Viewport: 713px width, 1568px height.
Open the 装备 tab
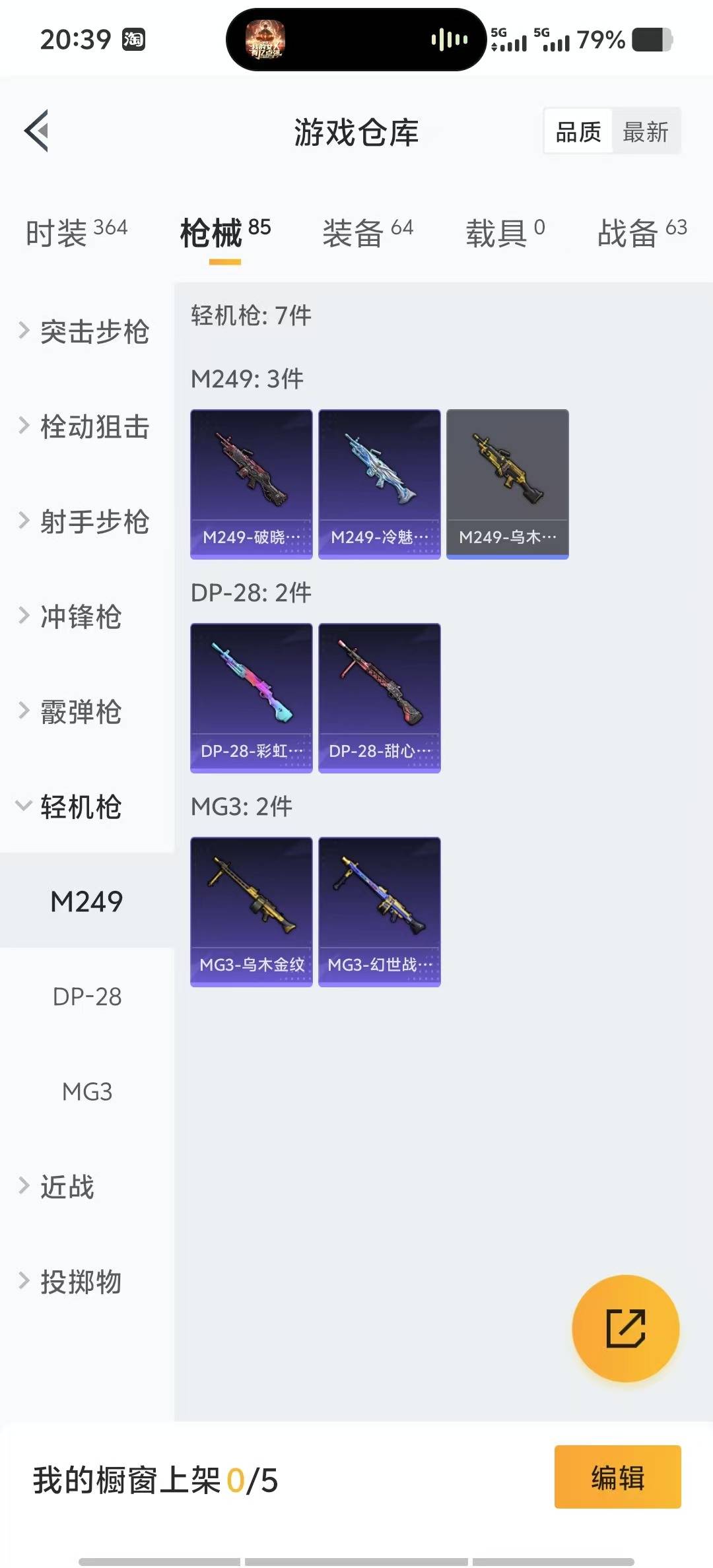click(367, 232)
